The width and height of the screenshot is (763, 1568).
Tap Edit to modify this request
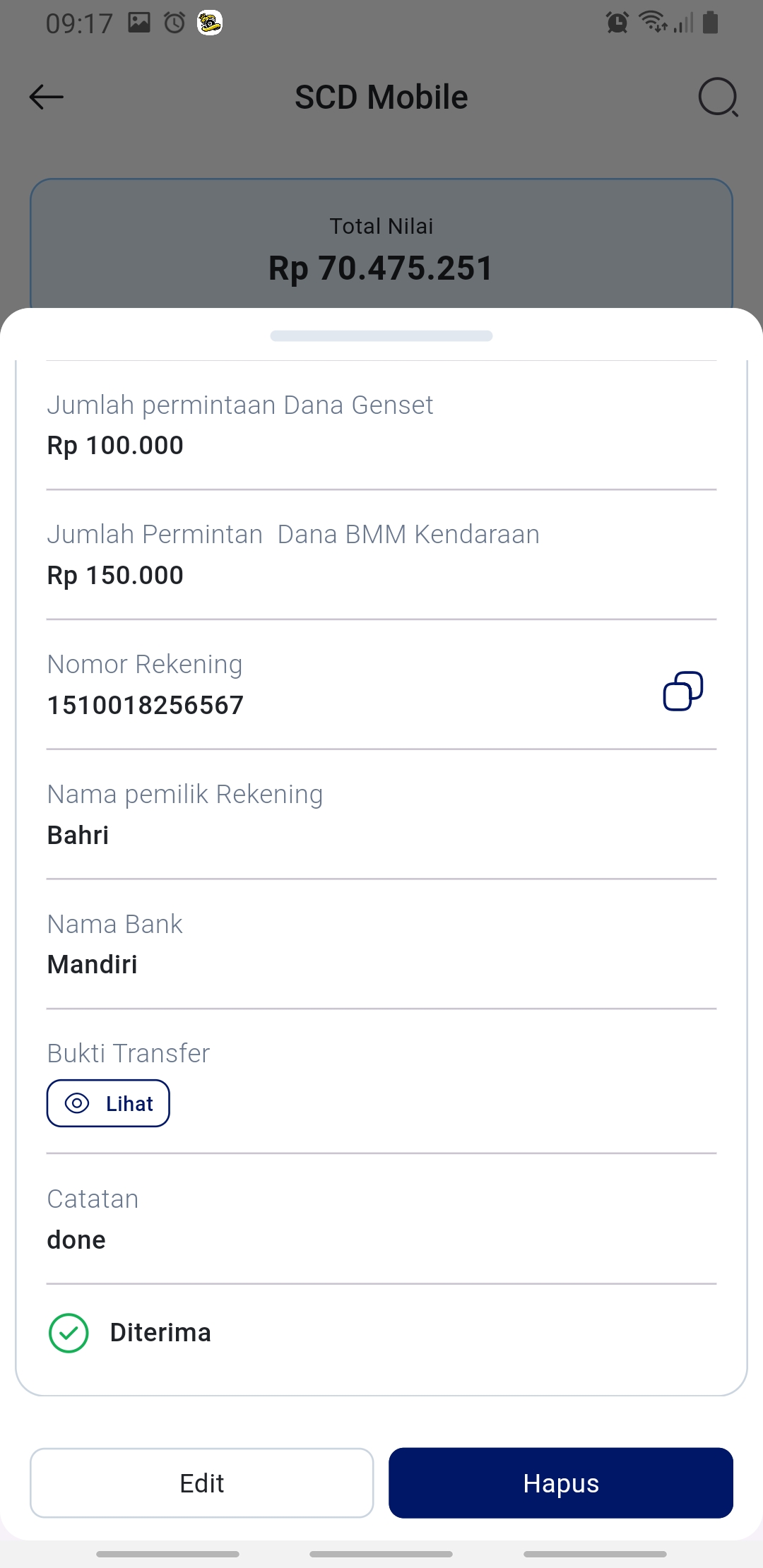[x=201, y=1483]
